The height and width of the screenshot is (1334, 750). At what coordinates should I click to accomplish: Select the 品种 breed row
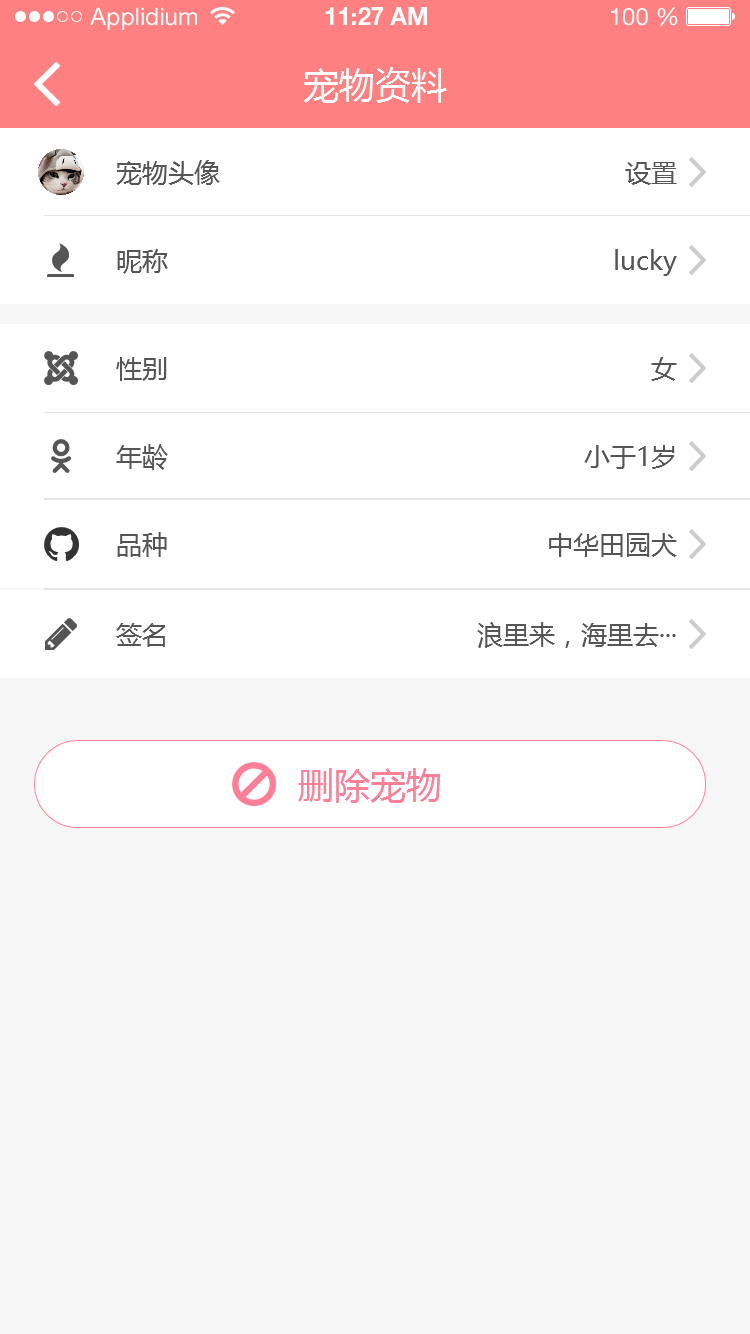(374, 545)
